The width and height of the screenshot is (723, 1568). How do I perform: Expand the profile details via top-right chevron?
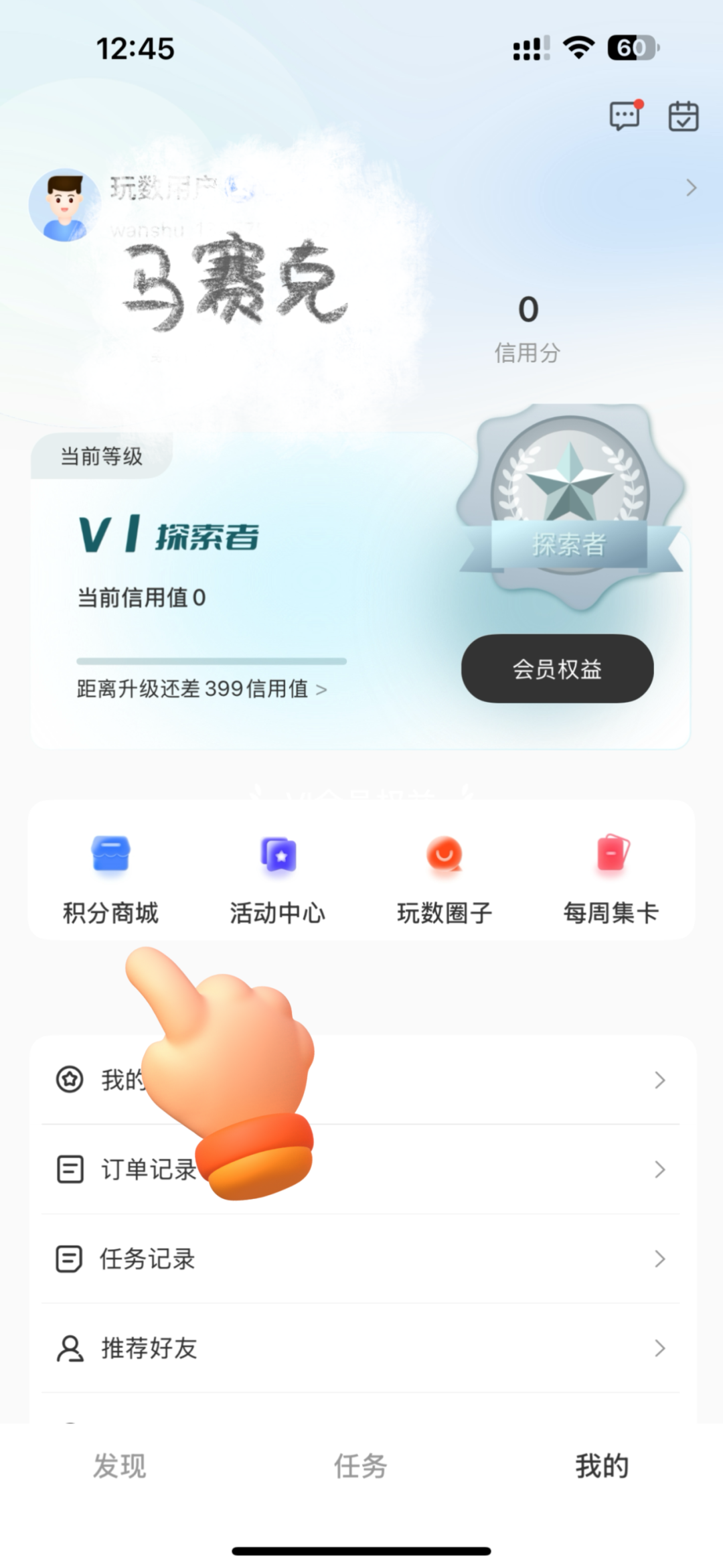[691, 188]
